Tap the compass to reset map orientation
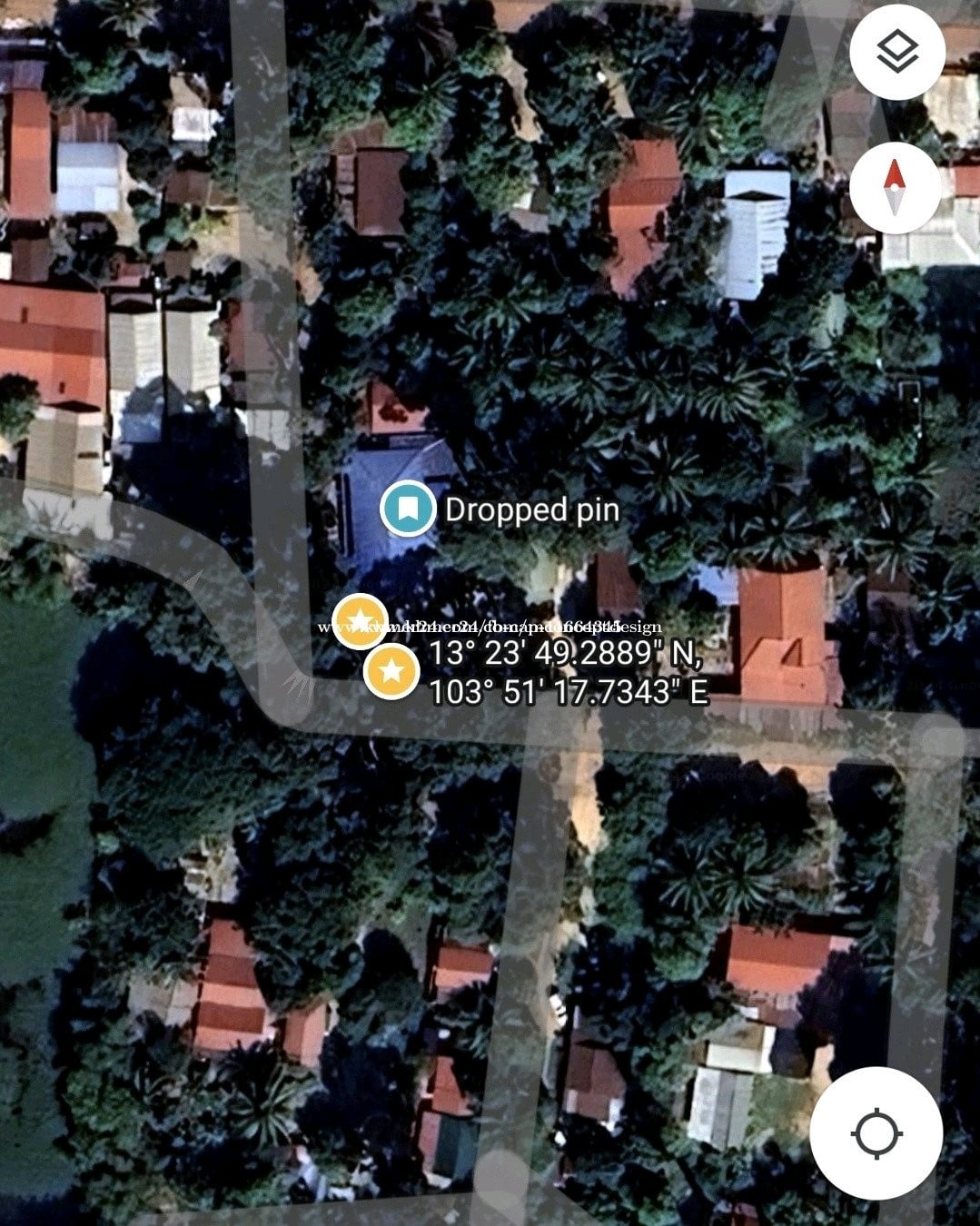Screen dimensions: 980x1226 click(896, 188)
